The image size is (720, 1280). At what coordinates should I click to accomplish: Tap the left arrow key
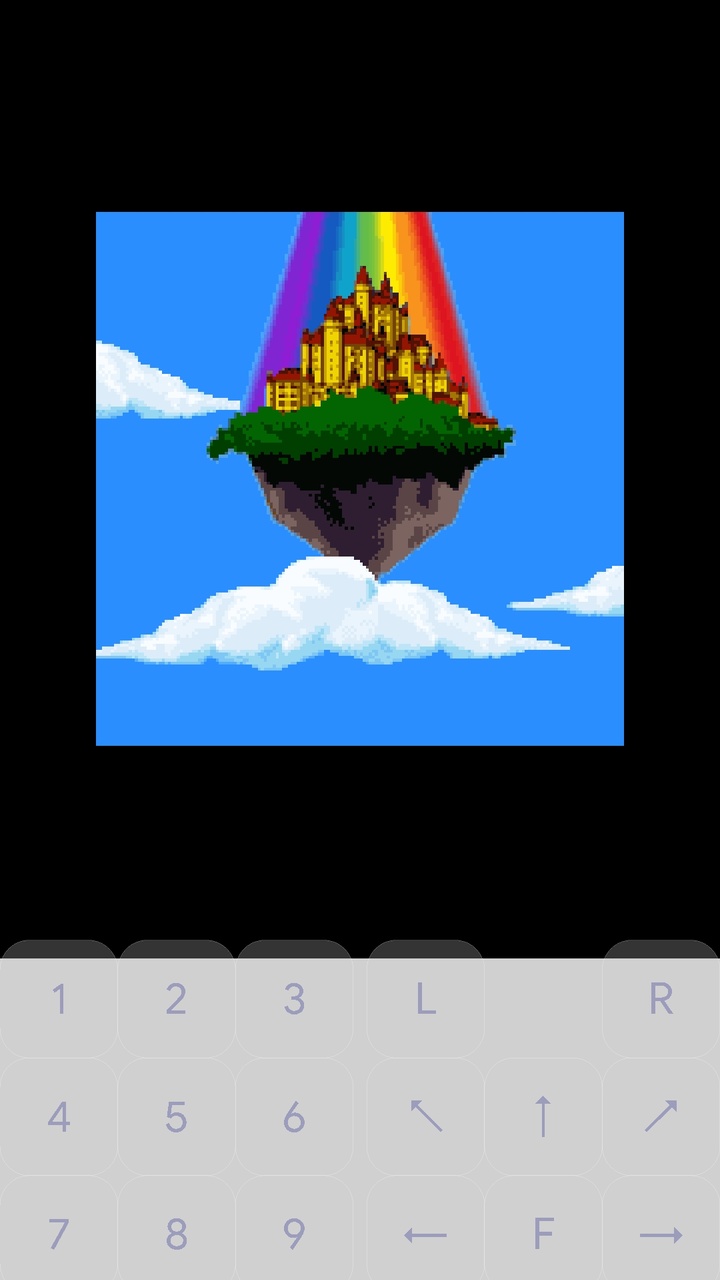[x=425, y=1234]
